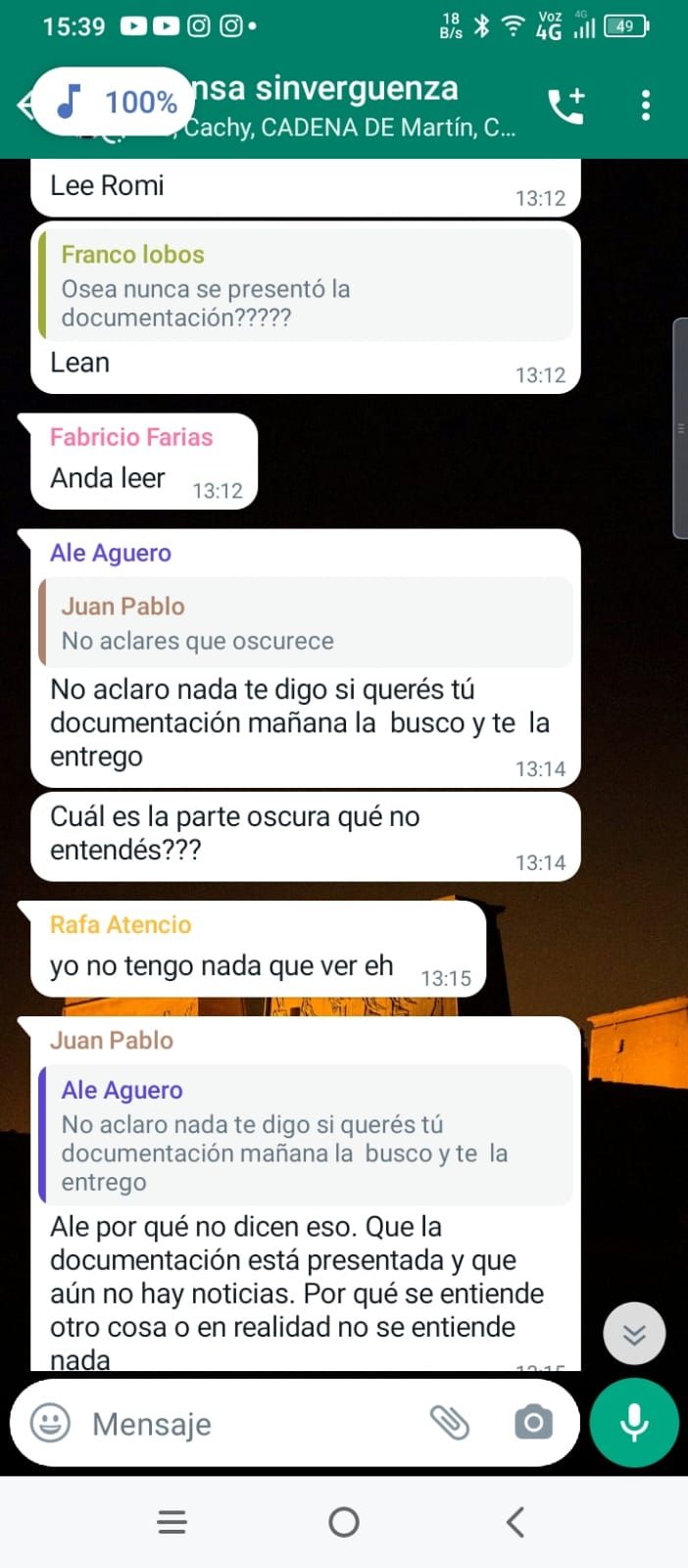Open recent apps in navigation bar
The width and height of the screenshot is (688, 1568).
[172, 1522]
